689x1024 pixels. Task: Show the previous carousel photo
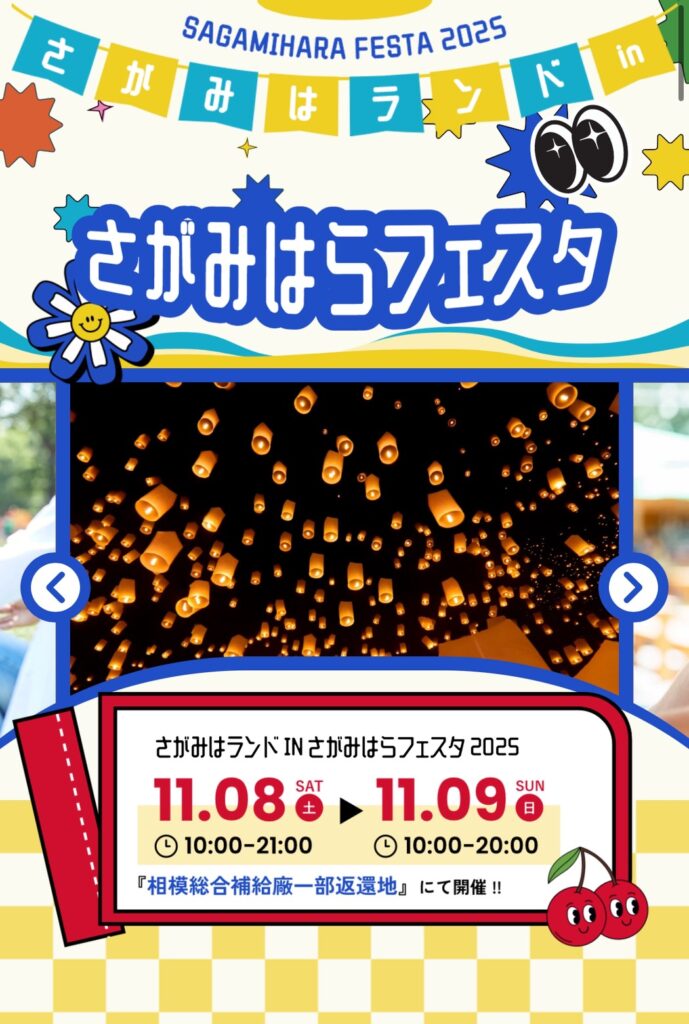click(56, 589)
